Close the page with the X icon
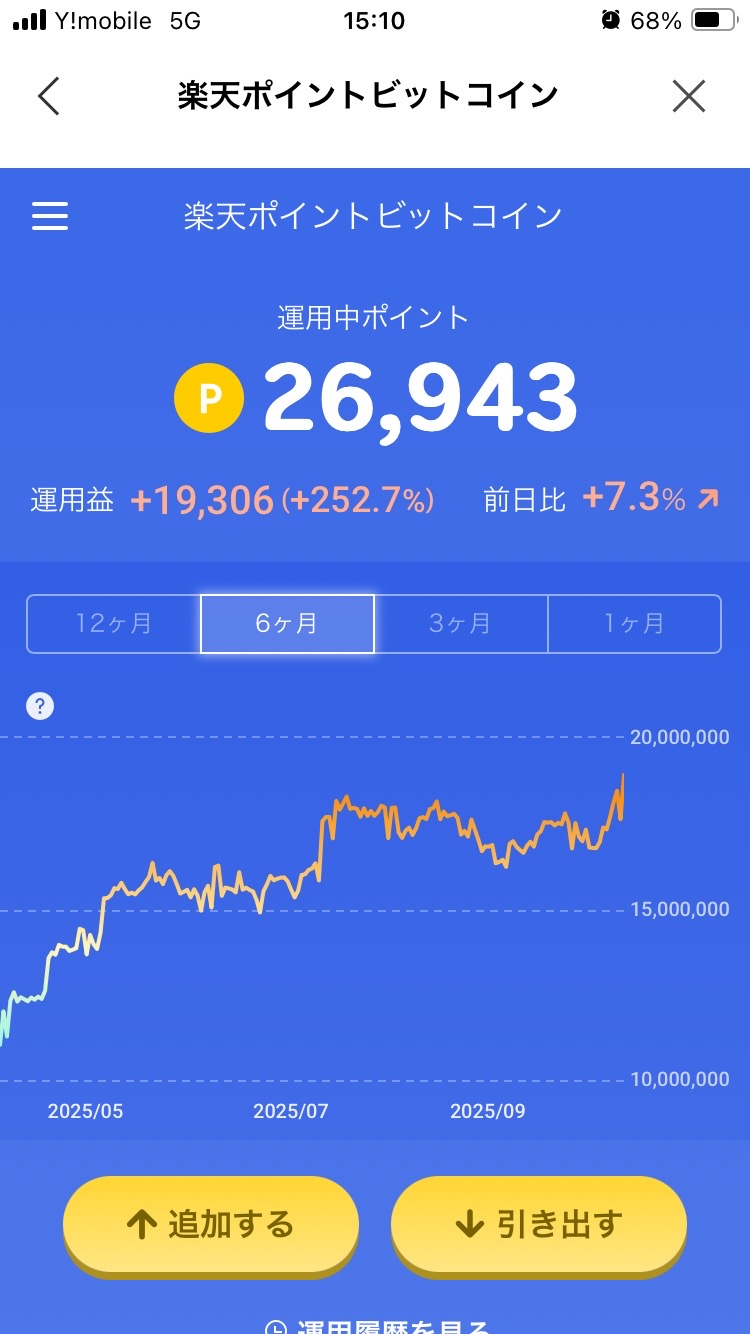The image size is (750, 1334). (x=688, y=96)
